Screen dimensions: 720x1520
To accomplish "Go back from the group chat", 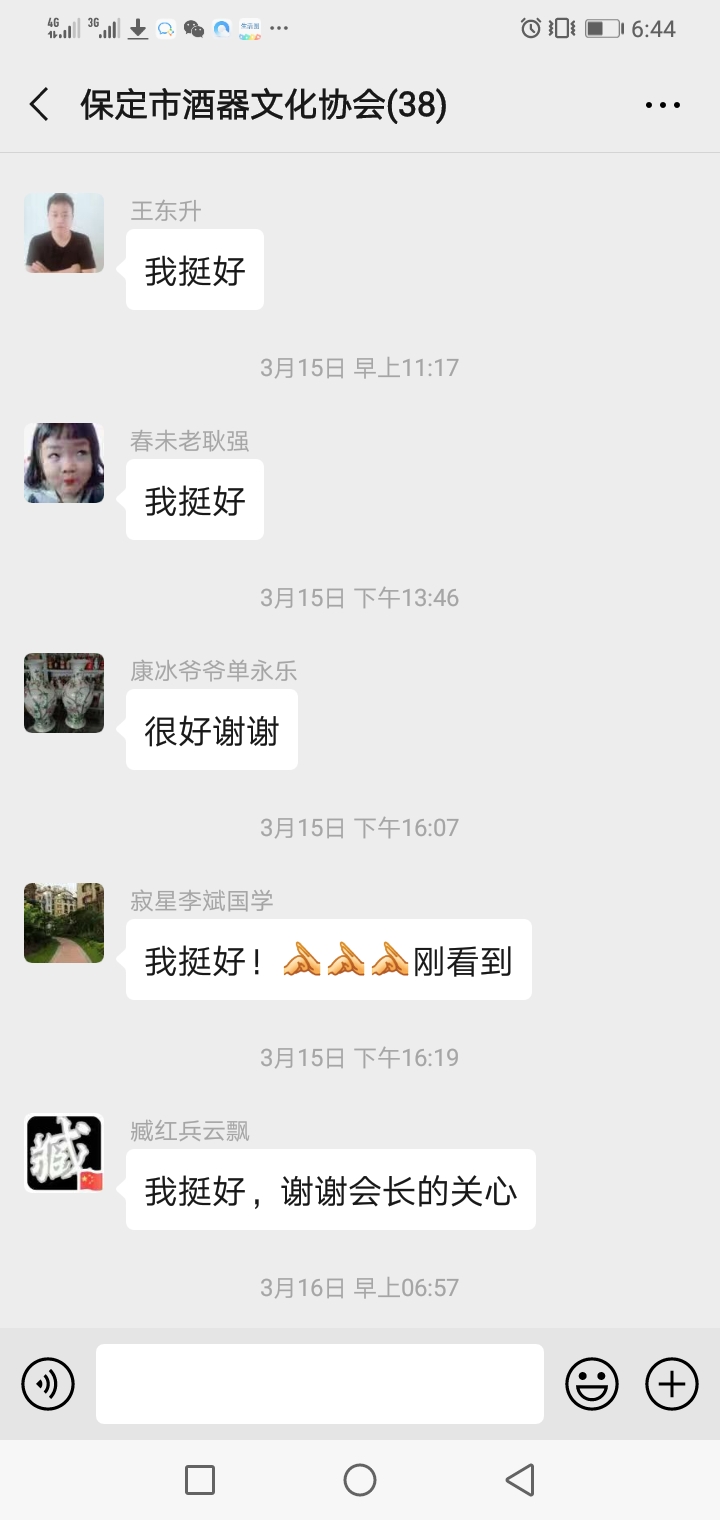I will pyautogui.click(x=39, y=104).
